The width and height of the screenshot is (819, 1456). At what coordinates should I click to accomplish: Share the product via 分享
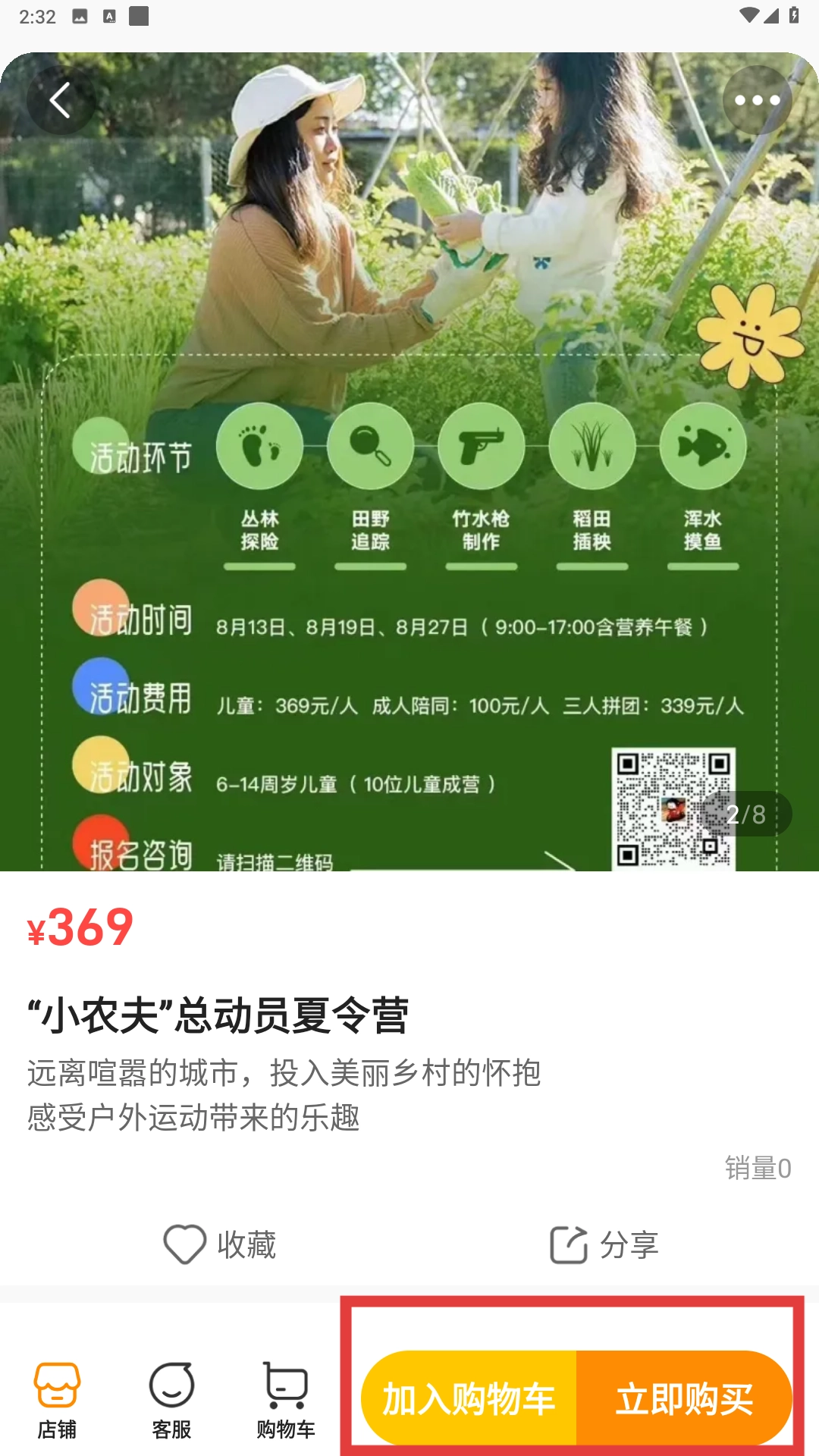coord(604,1244)
